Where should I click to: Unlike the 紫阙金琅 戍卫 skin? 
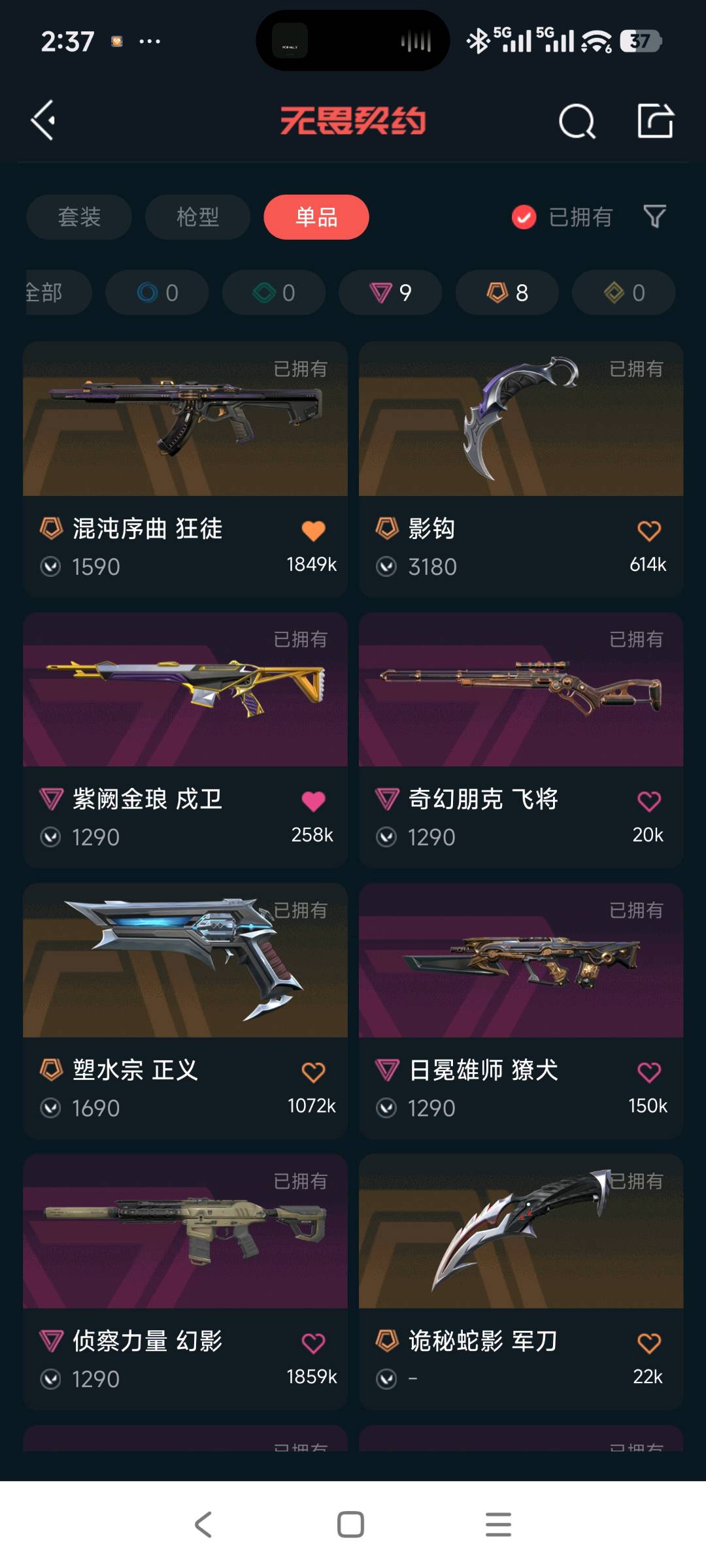(x=313, y=802)
